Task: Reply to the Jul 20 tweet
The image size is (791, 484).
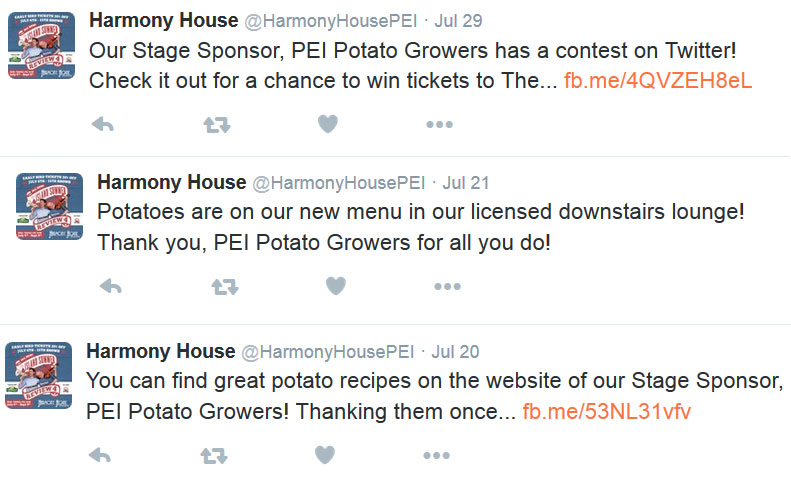Action: point(101,456)
